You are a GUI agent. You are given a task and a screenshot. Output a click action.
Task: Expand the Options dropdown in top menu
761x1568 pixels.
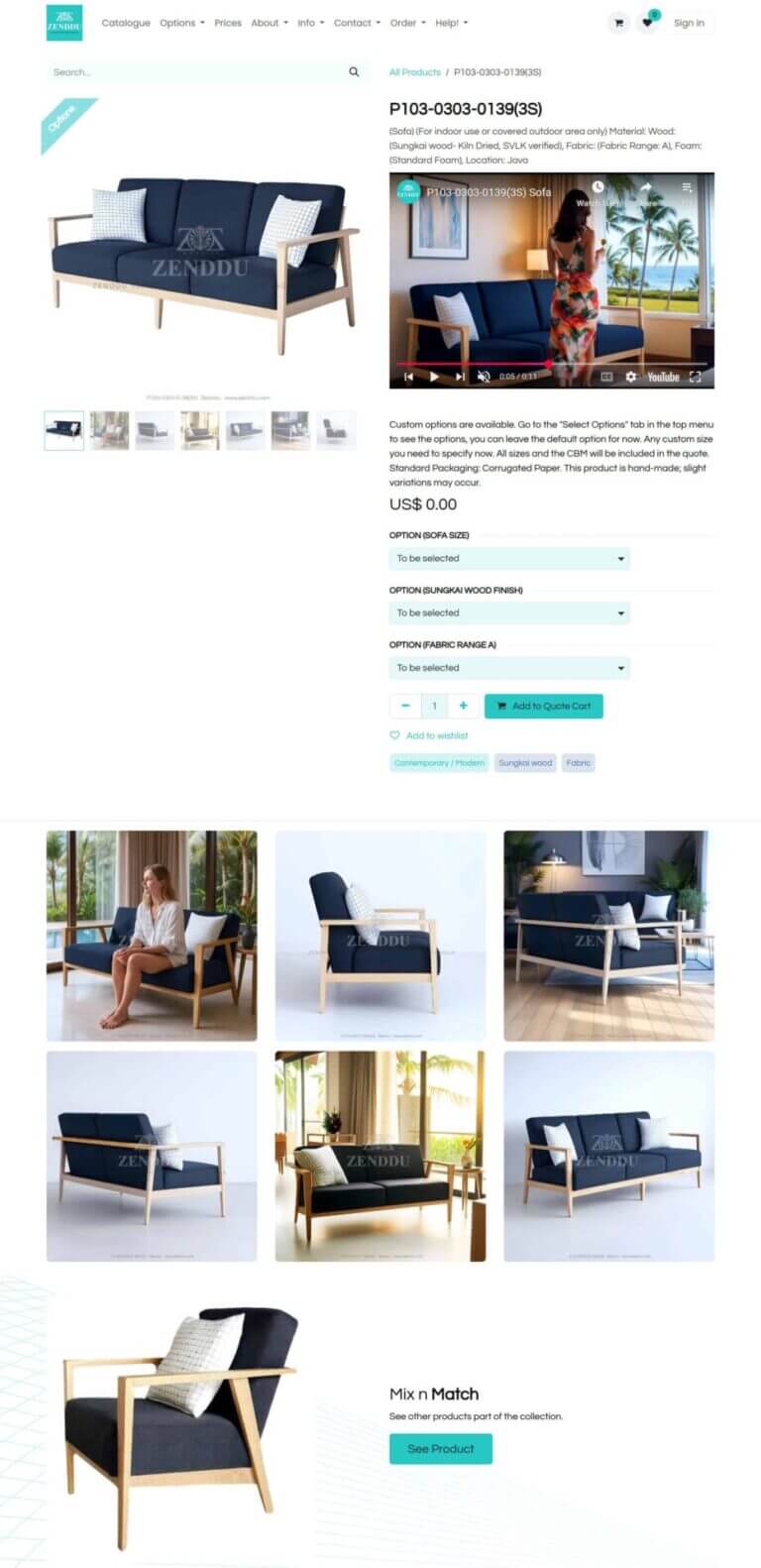(x=181, y=23)
